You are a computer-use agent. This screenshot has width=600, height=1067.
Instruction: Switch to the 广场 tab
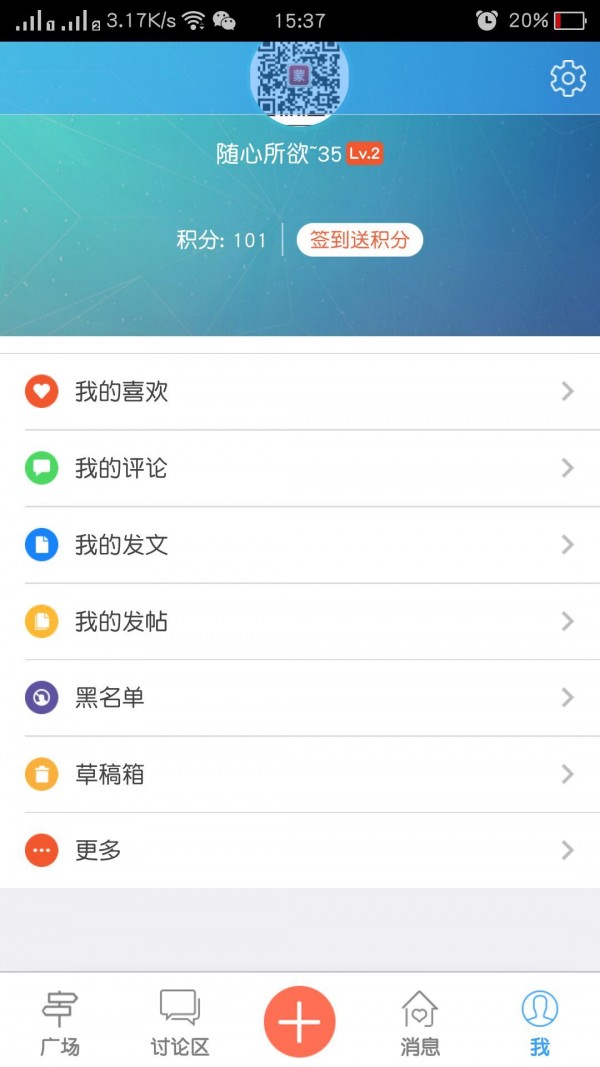coord(60,1022)
